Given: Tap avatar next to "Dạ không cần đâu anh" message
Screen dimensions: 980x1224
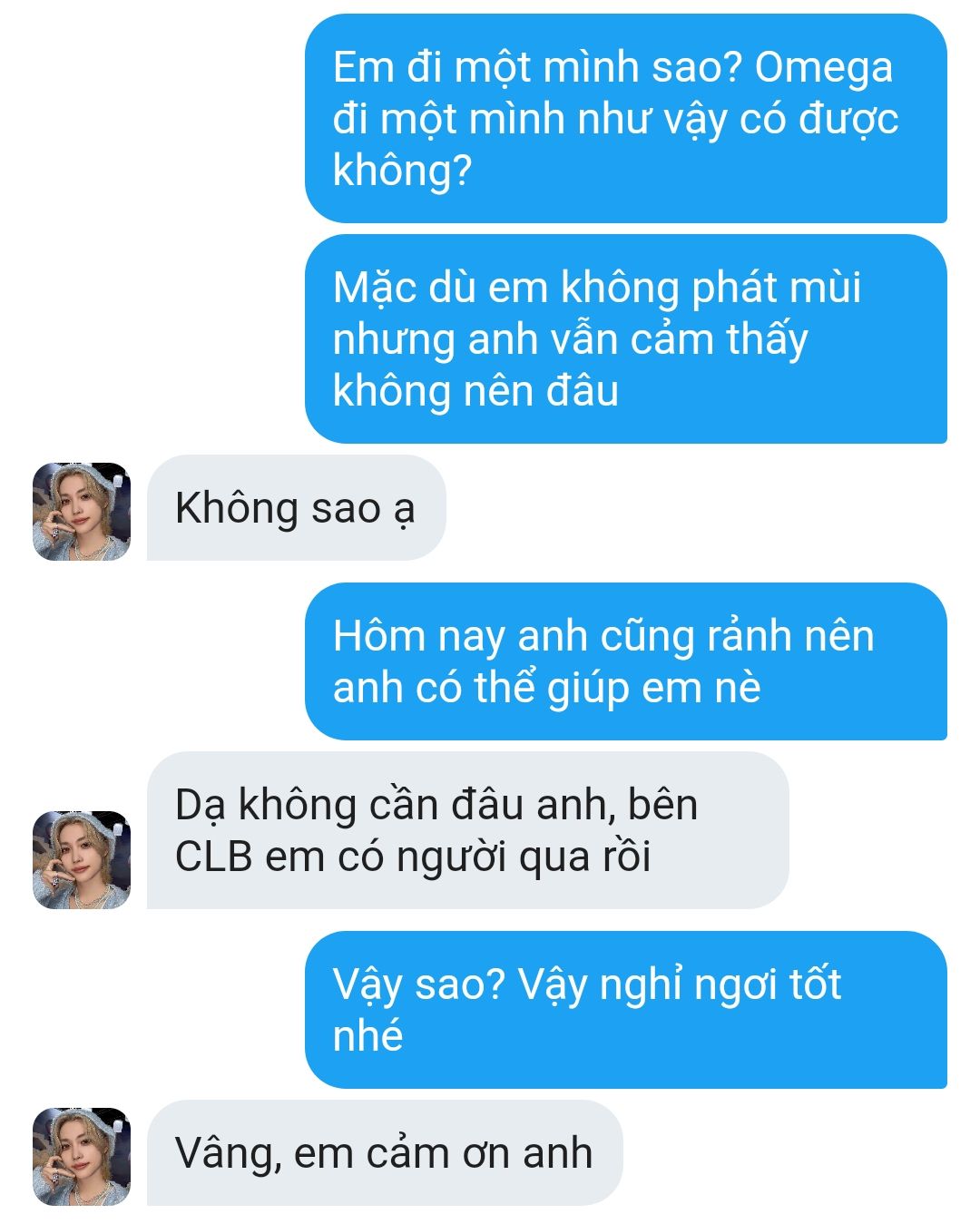Looking at the screenshot, I should coord(82,859).
